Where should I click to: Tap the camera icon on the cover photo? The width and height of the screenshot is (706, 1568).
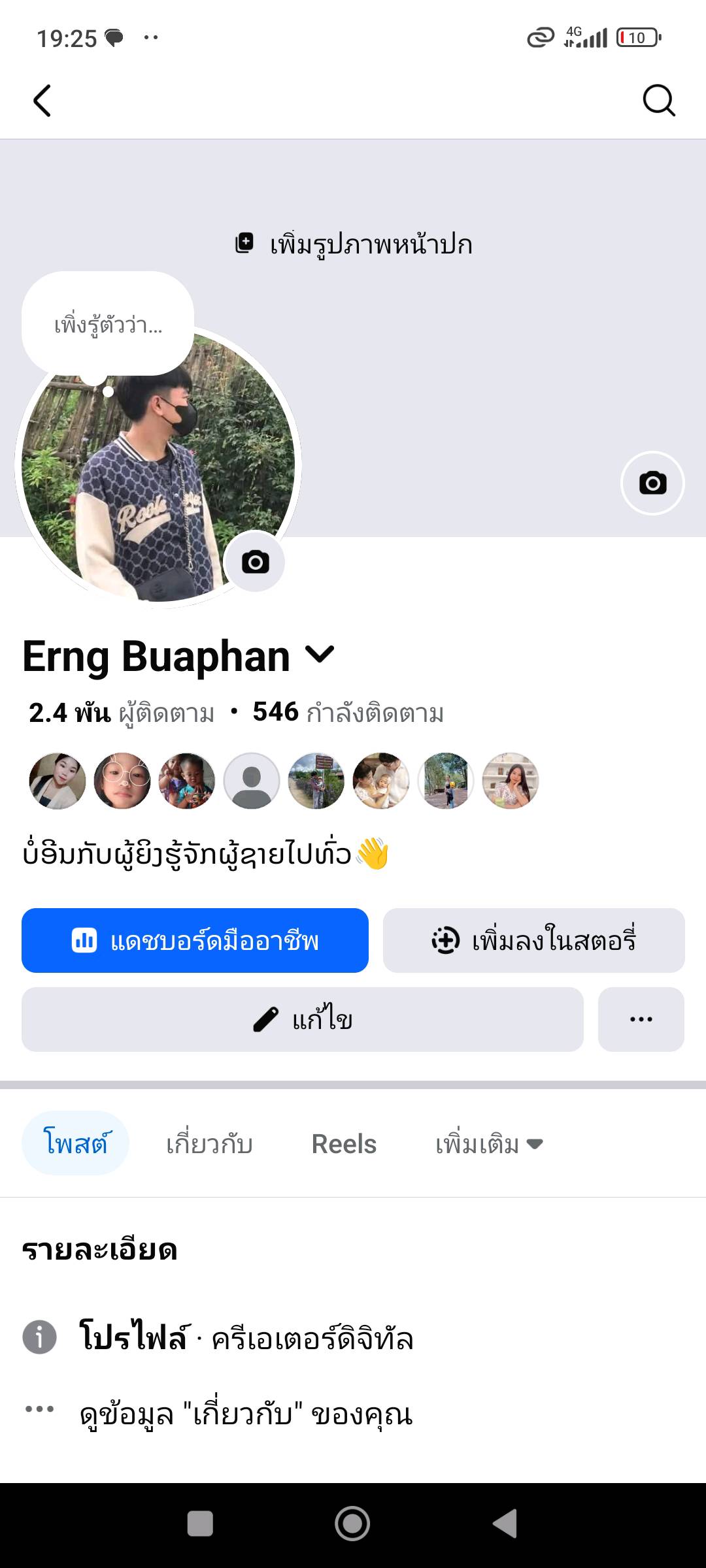tap(652, 483)
